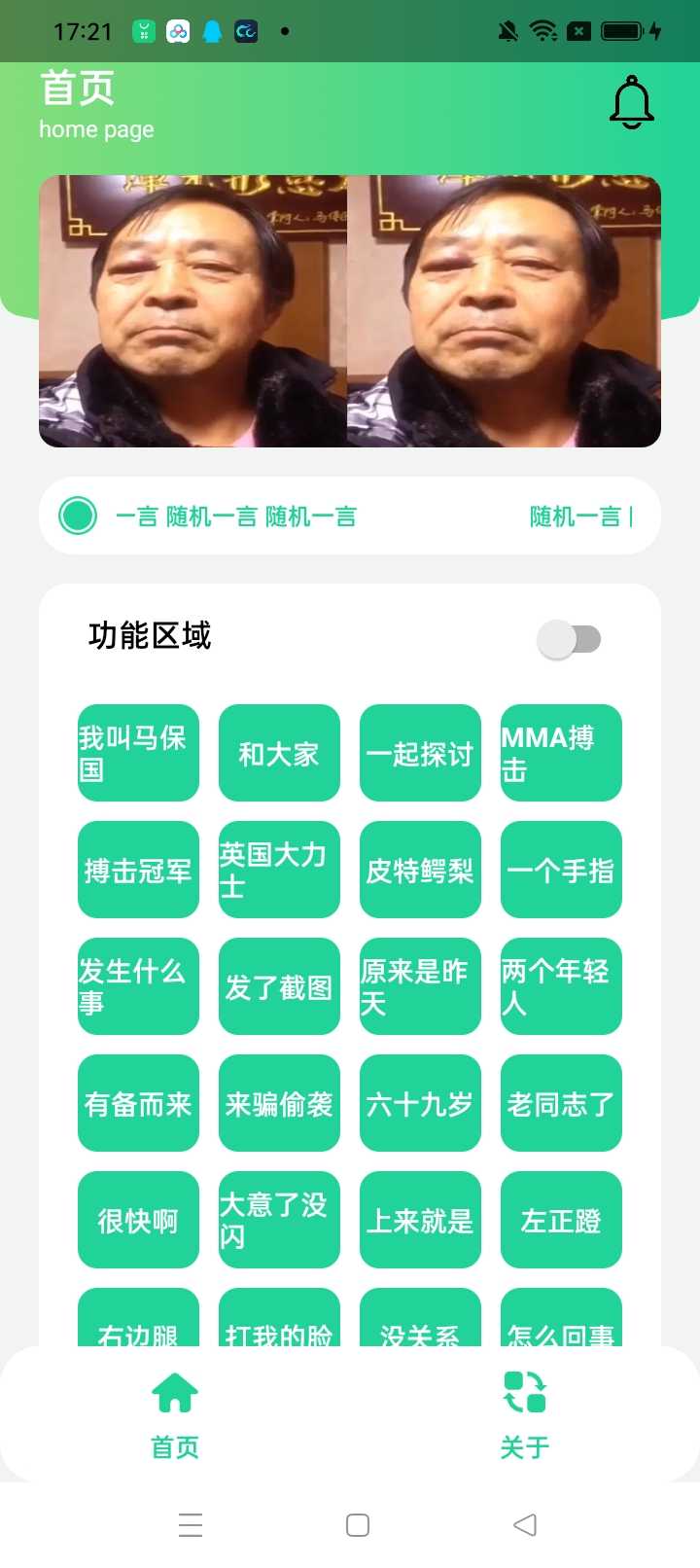
Task: Tap the MMA搏击 button
Action: [561, 753]
